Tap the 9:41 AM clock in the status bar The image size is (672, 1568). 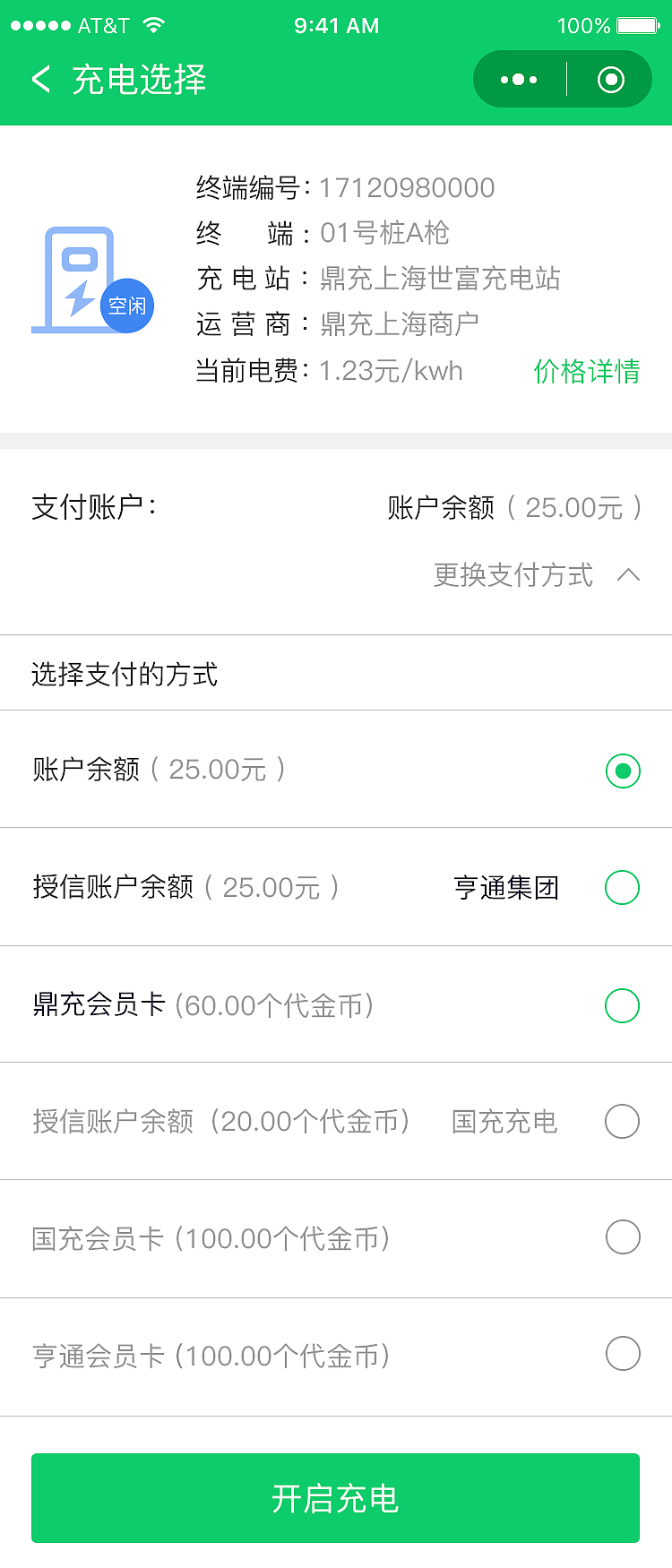point(336,25)
